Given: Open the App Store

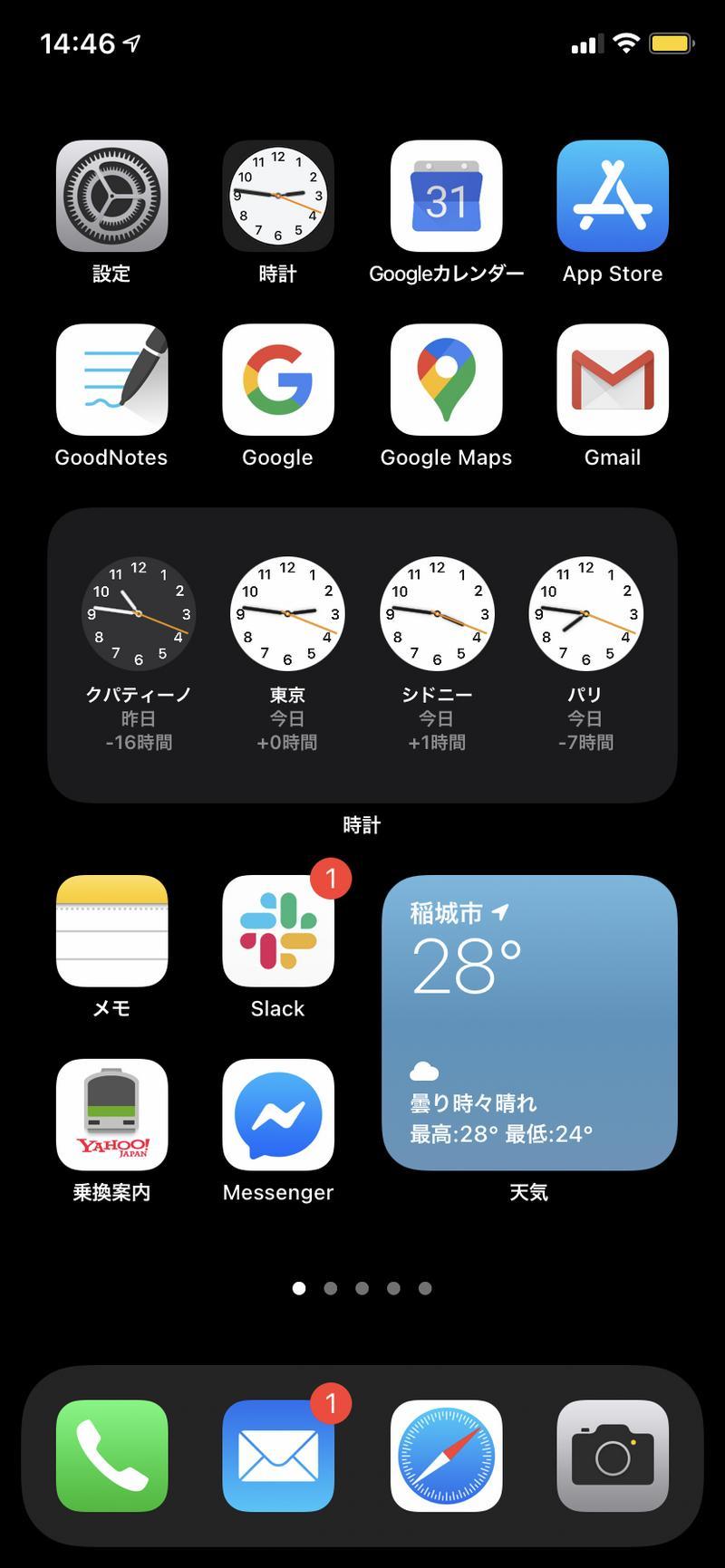Looking at the screenshot, I should (613, 196).
